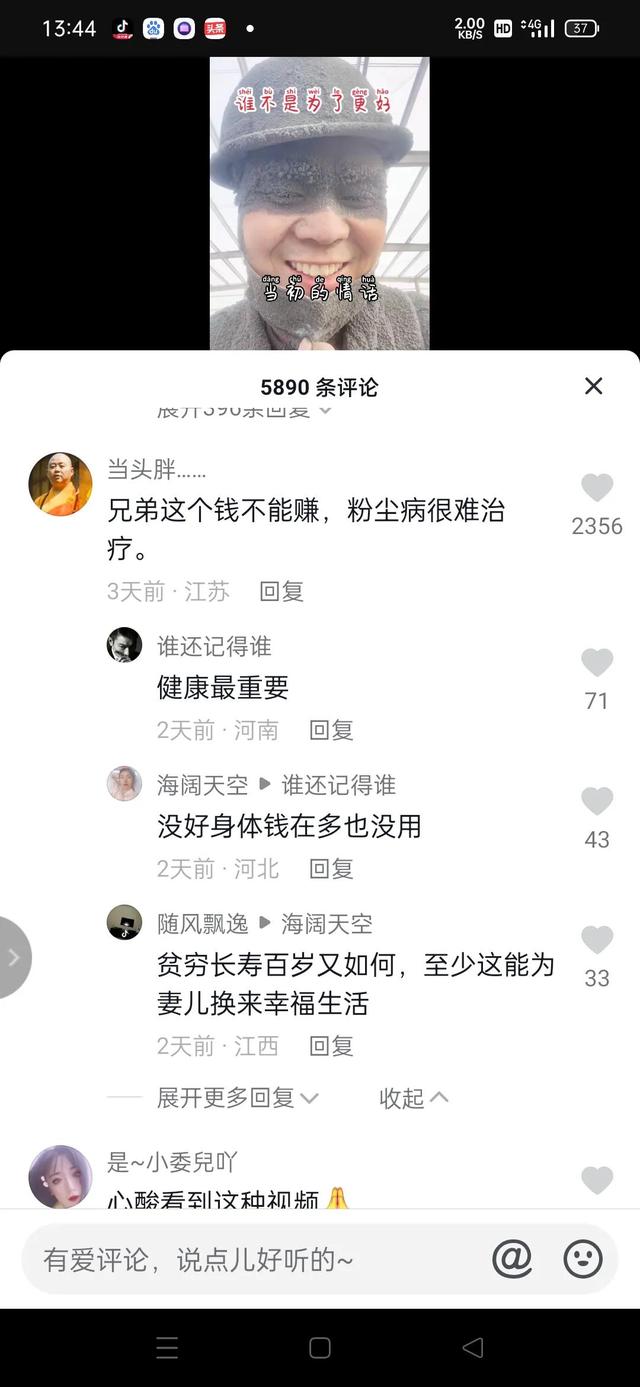Open 当头胖's profile avatar

tap(60, 484)
